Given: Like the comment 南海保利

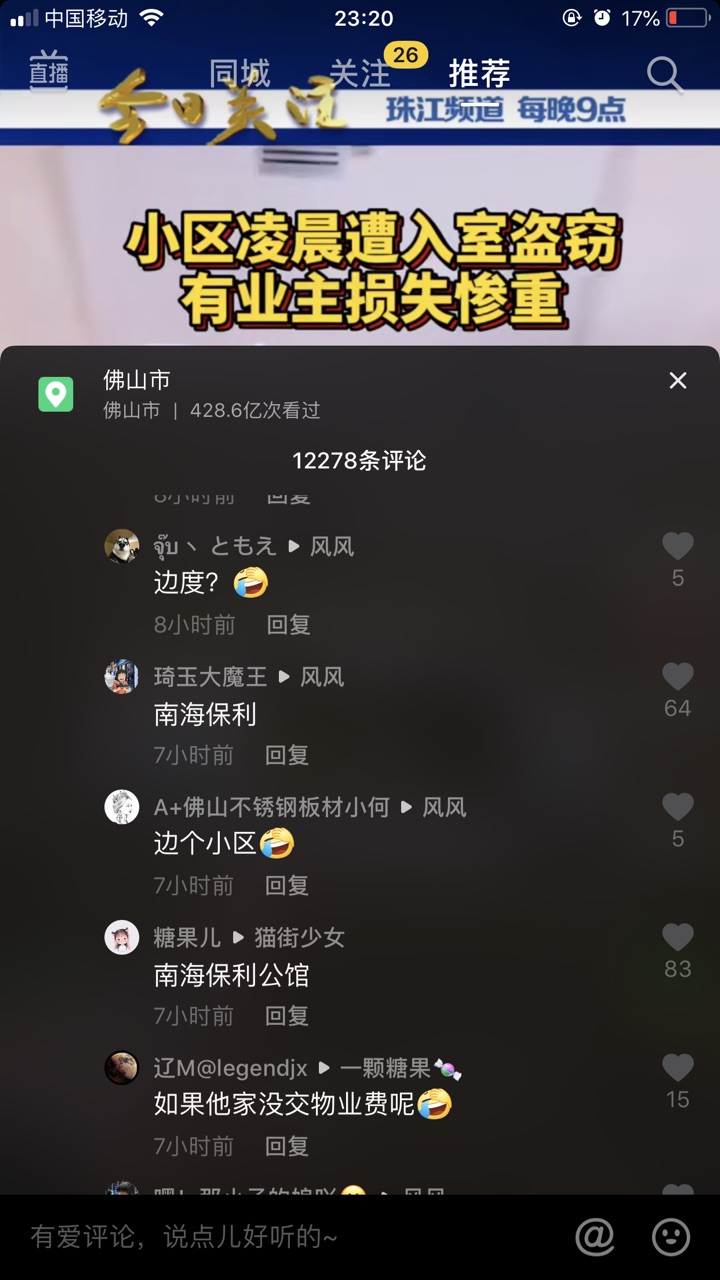Looking at the screenshot, I should 678,677.
